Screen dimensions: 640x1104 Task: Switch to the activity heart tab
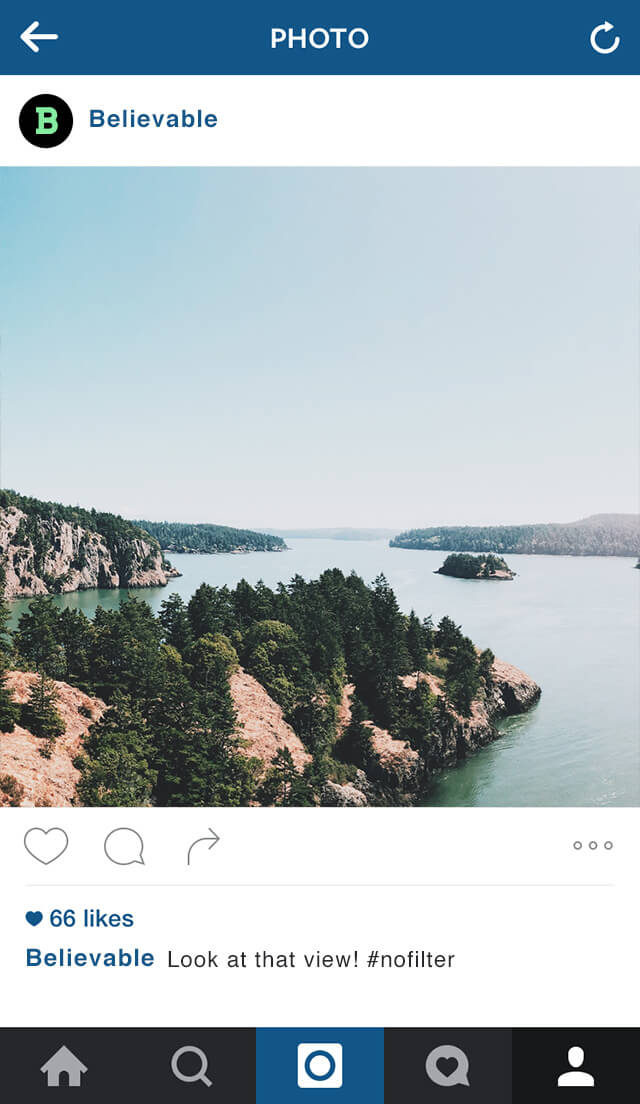pyautogui.click(x=447, y=1066)
